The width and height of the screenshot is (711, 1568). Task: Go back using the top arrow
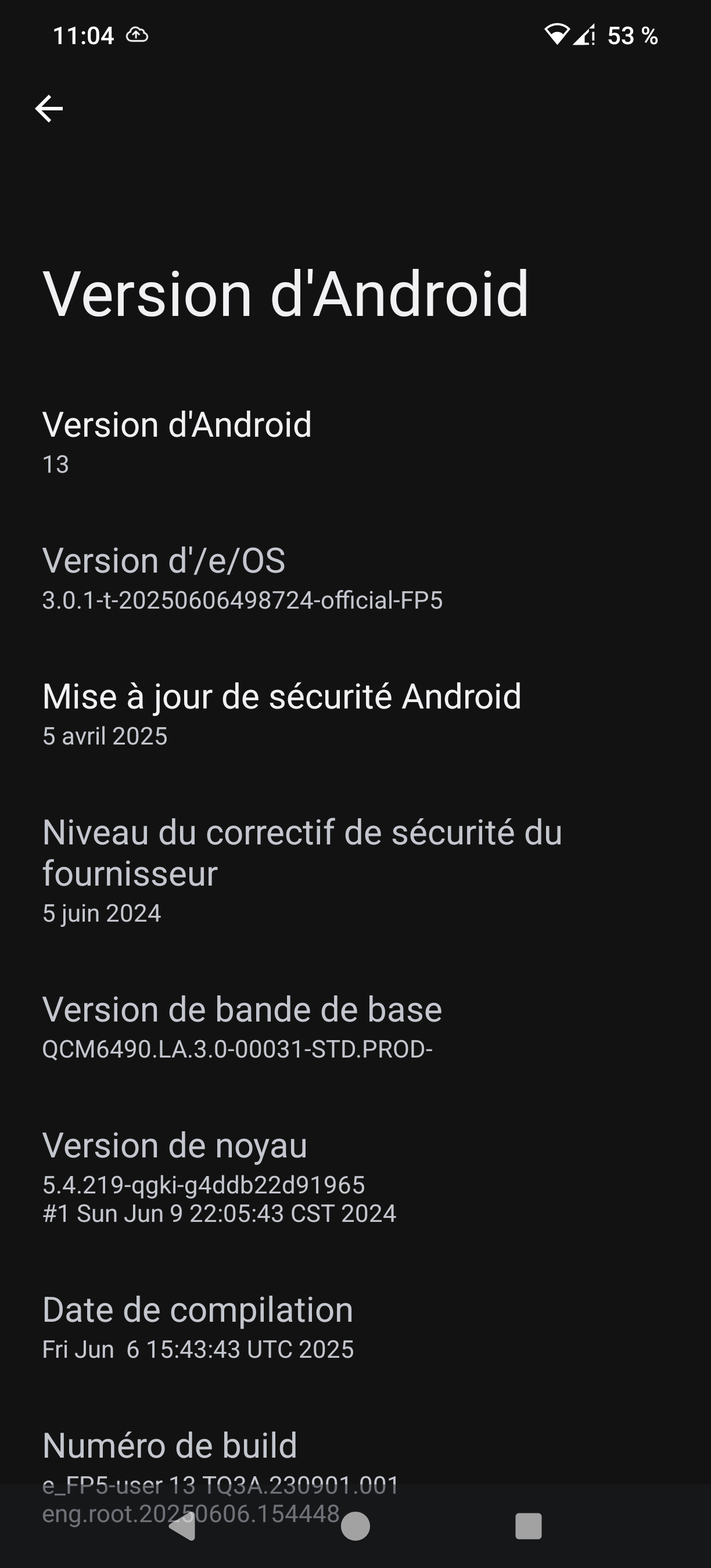click(49, 109)
